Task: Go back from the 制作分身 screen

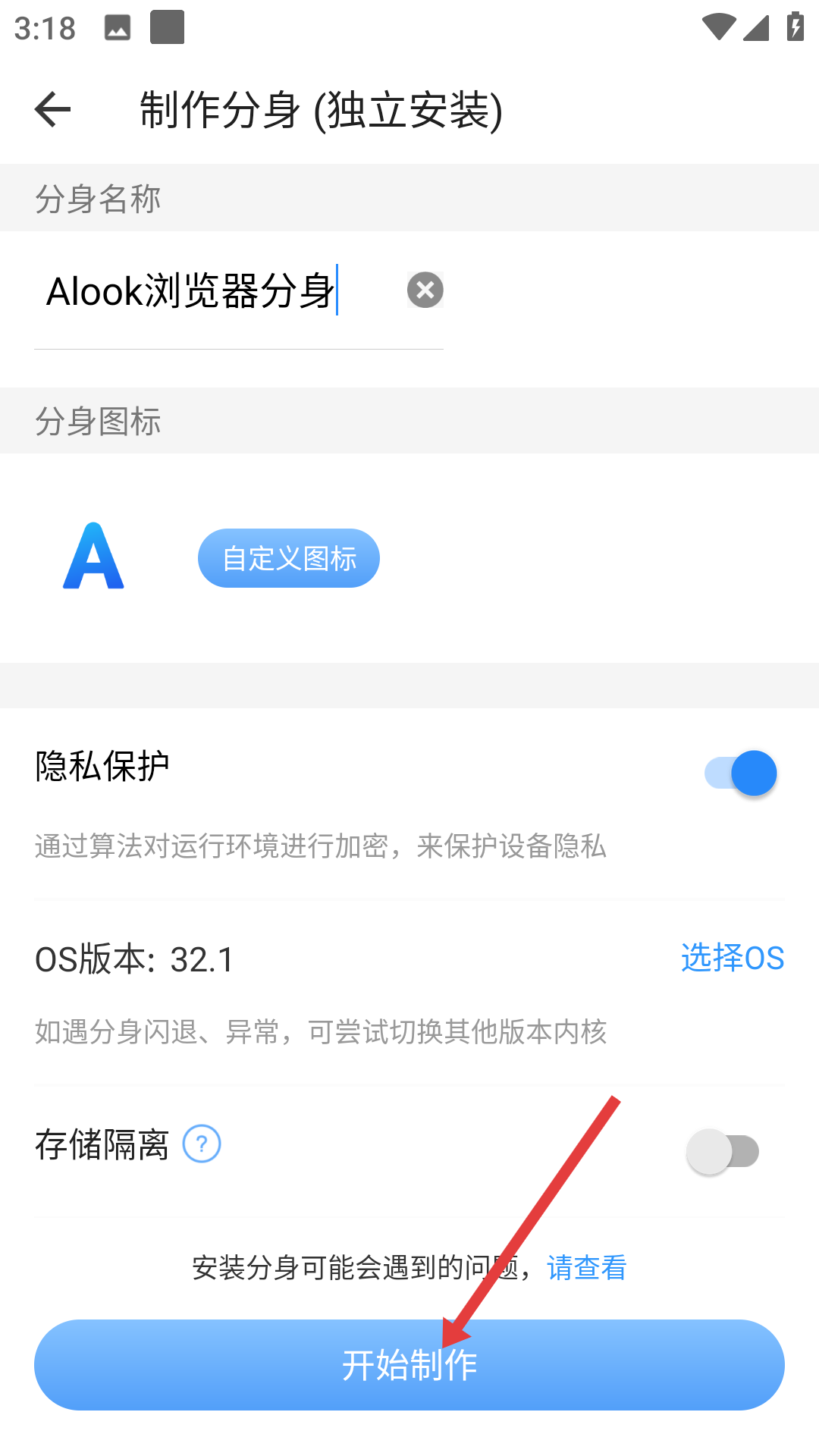Action: [x=53, y=109]
